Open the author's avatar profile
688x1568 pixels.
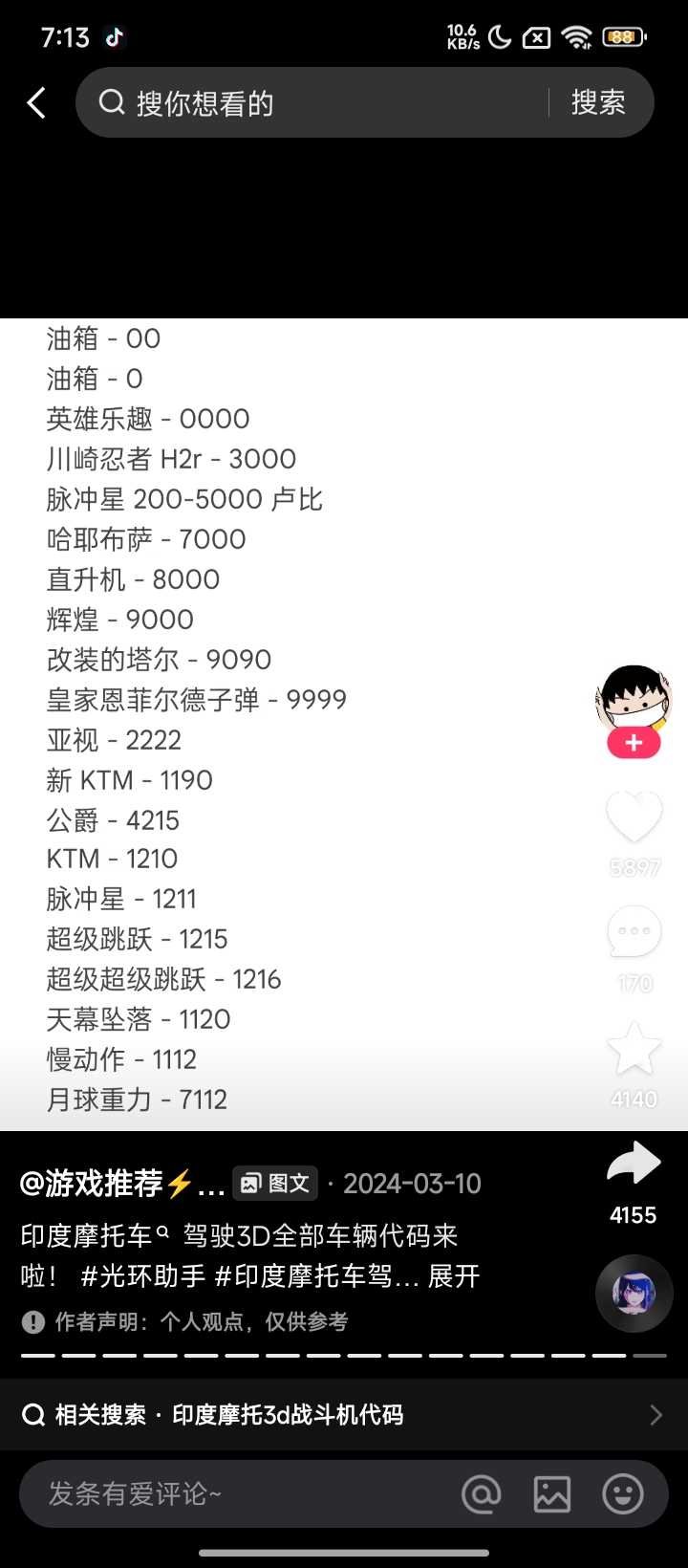click(634, 702)
